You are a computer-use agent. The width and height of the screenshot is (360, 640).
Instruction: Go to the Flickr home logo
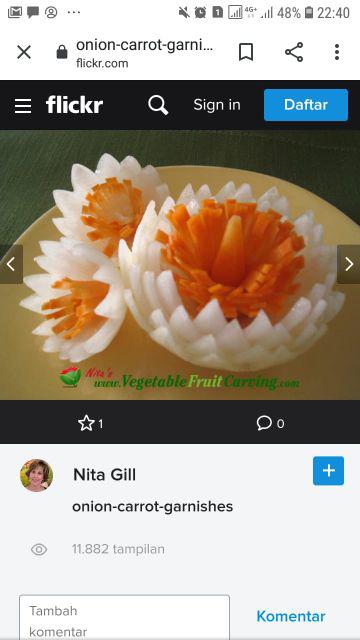coord(74,105)
